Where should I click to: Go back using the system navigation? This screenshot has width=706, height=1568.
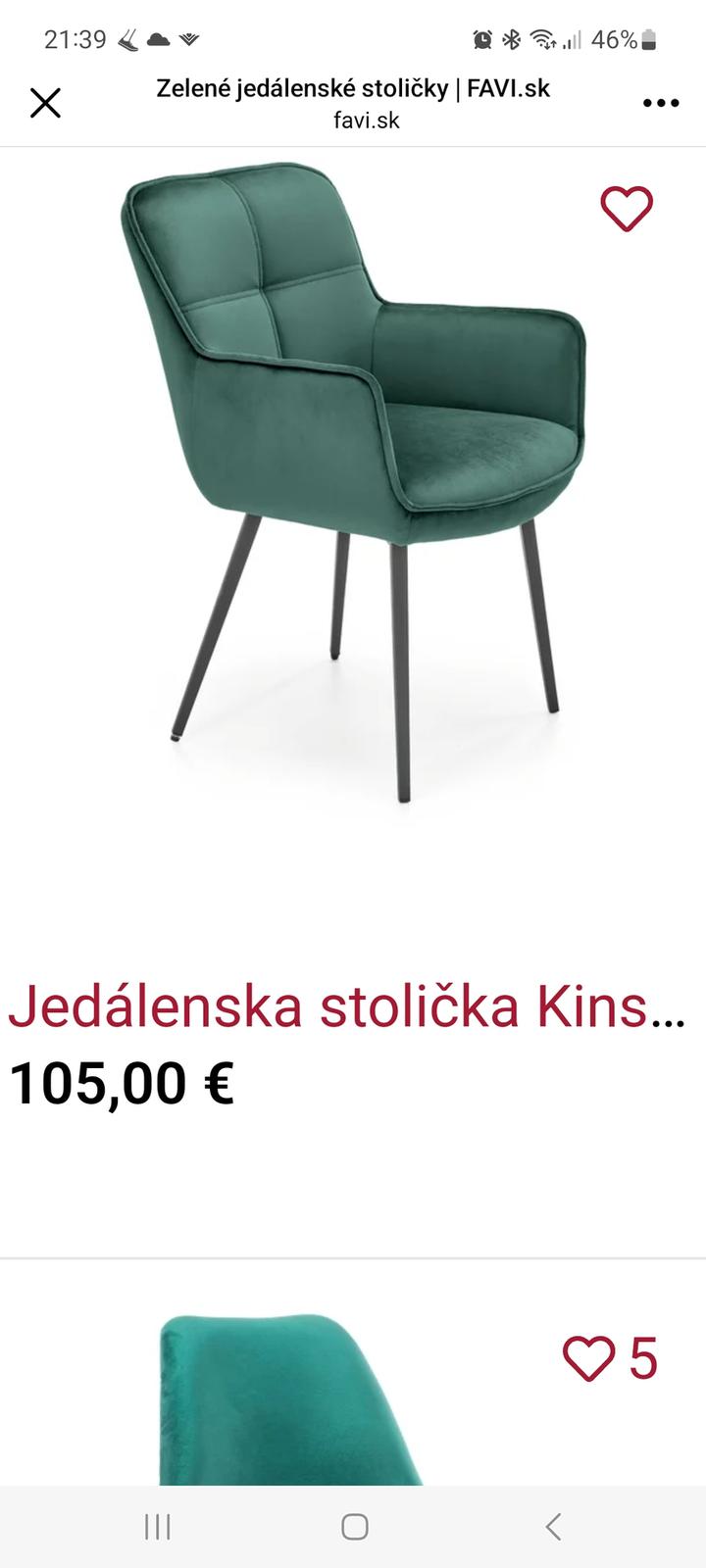[x=553, y=1526]
